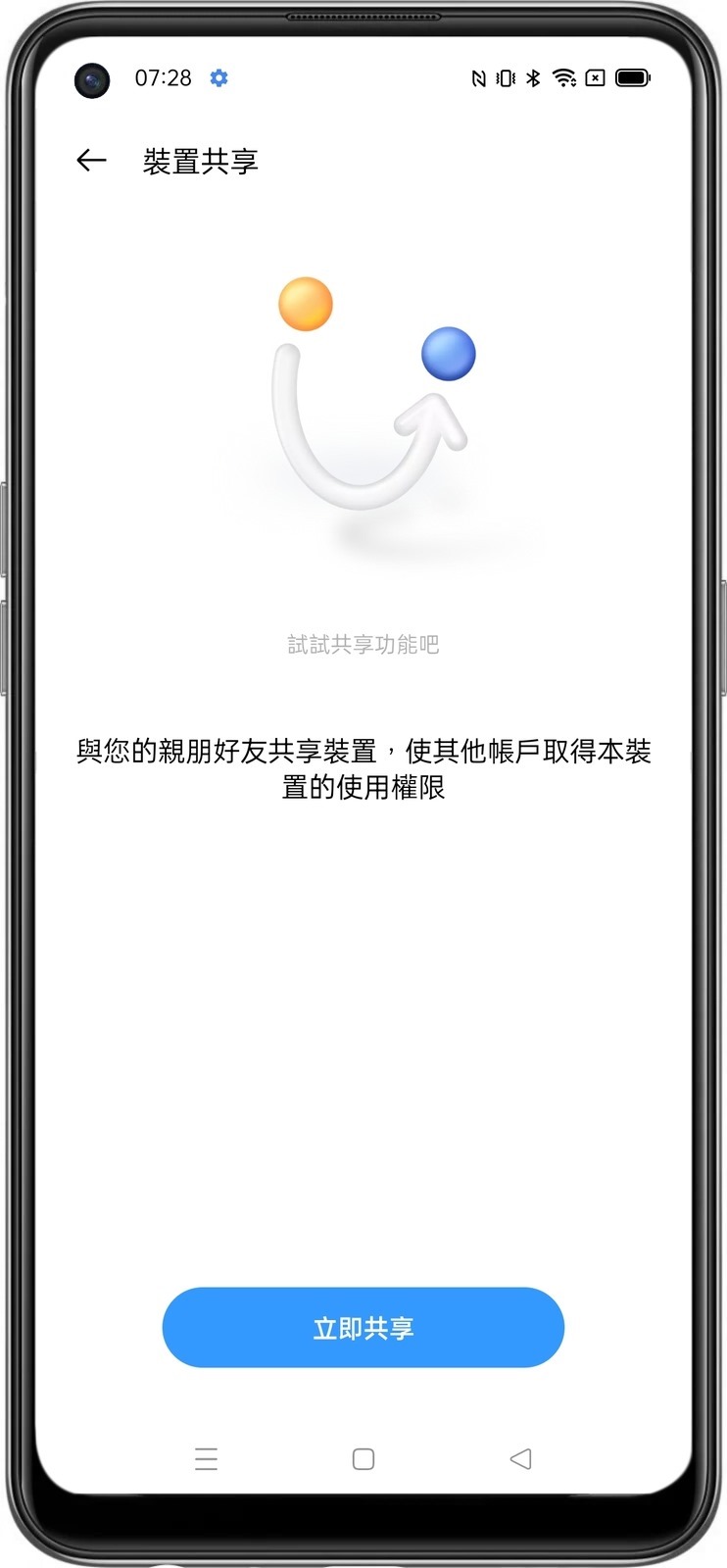Go to the home screen
Image resolution: width=727 pixels, height=1568 pixels.
(363, 1459)
